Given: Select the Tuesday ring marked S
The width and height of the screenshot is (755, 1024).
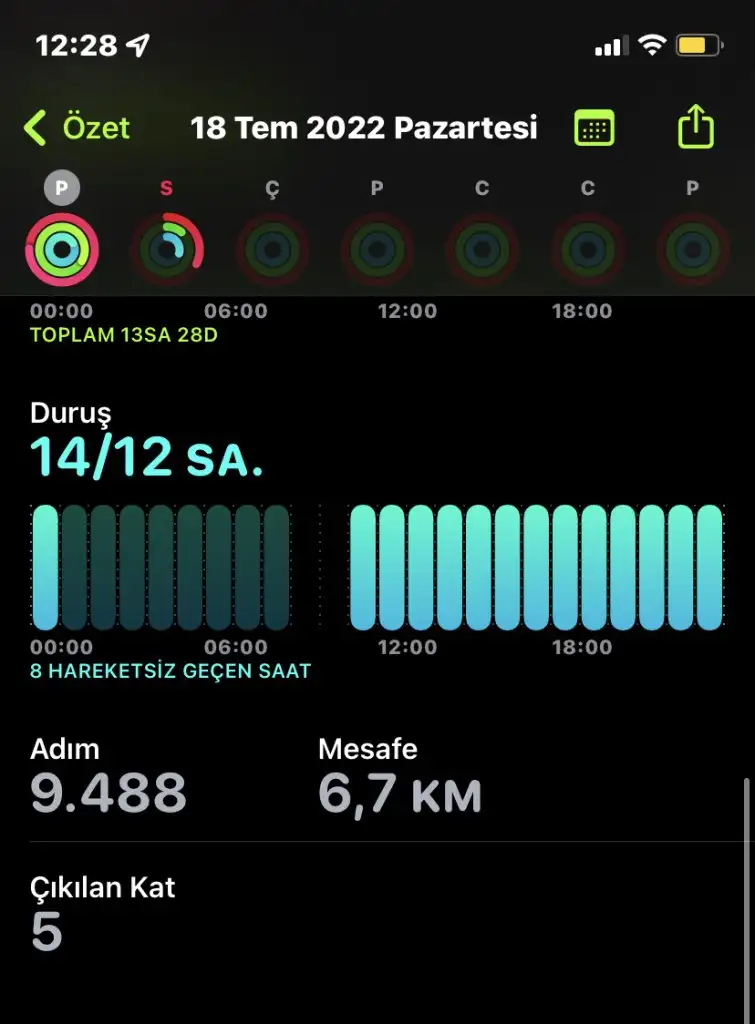Looking at the screenshot, I should click(167, 248).
